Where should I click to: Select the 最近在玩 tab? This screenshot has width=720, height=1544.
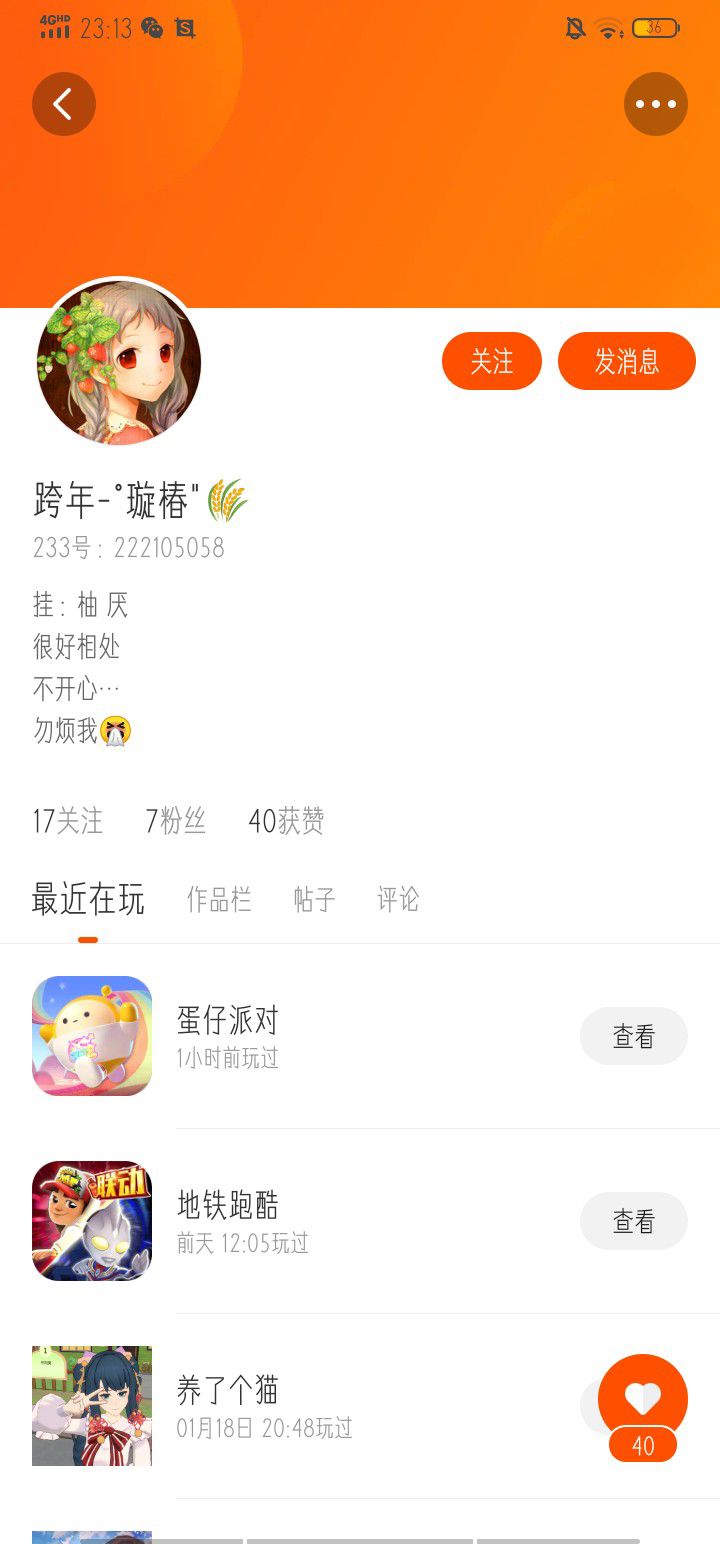(x=88, y=899)
